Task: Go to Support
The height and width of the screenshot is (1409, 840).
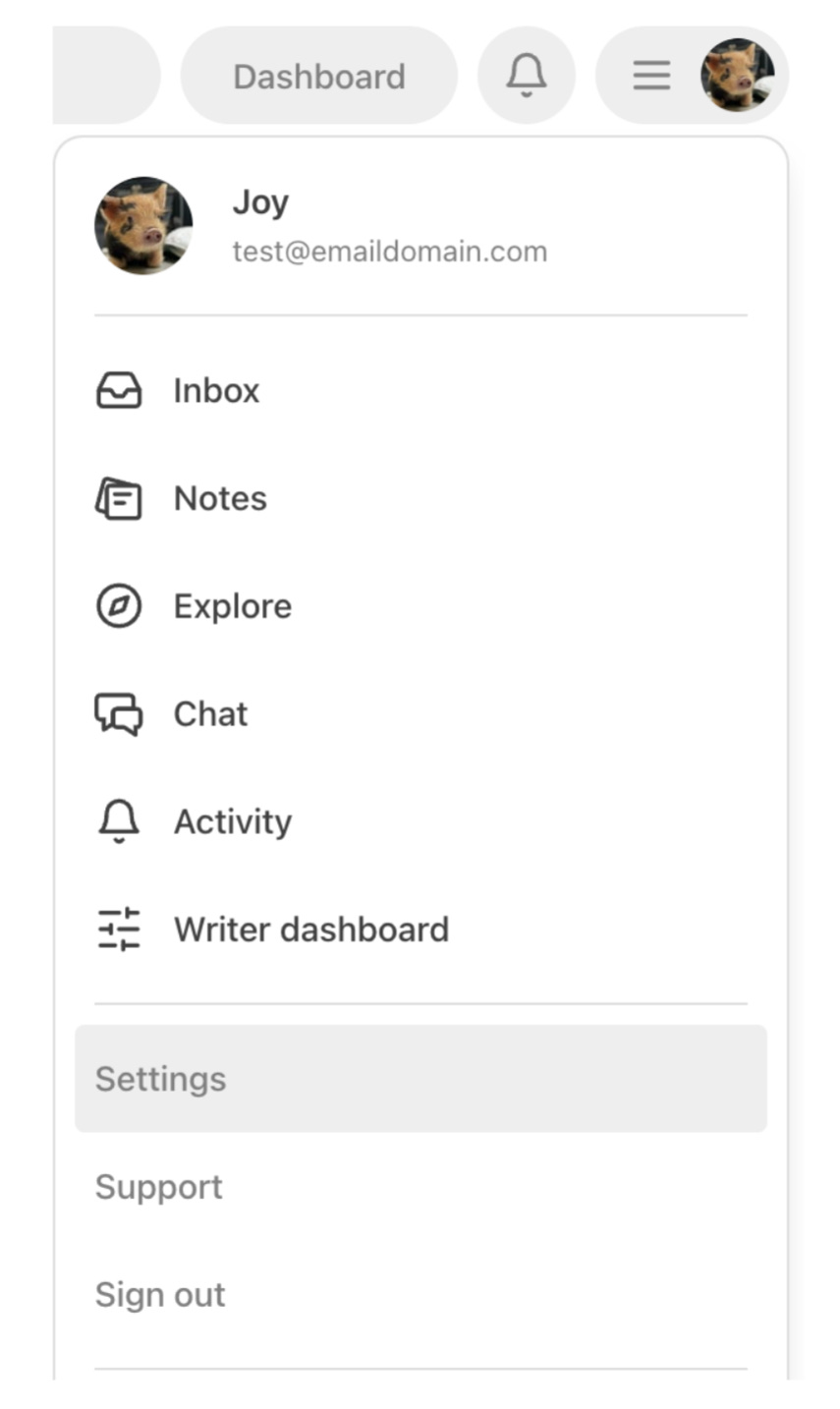Action: pos(159,1187)
